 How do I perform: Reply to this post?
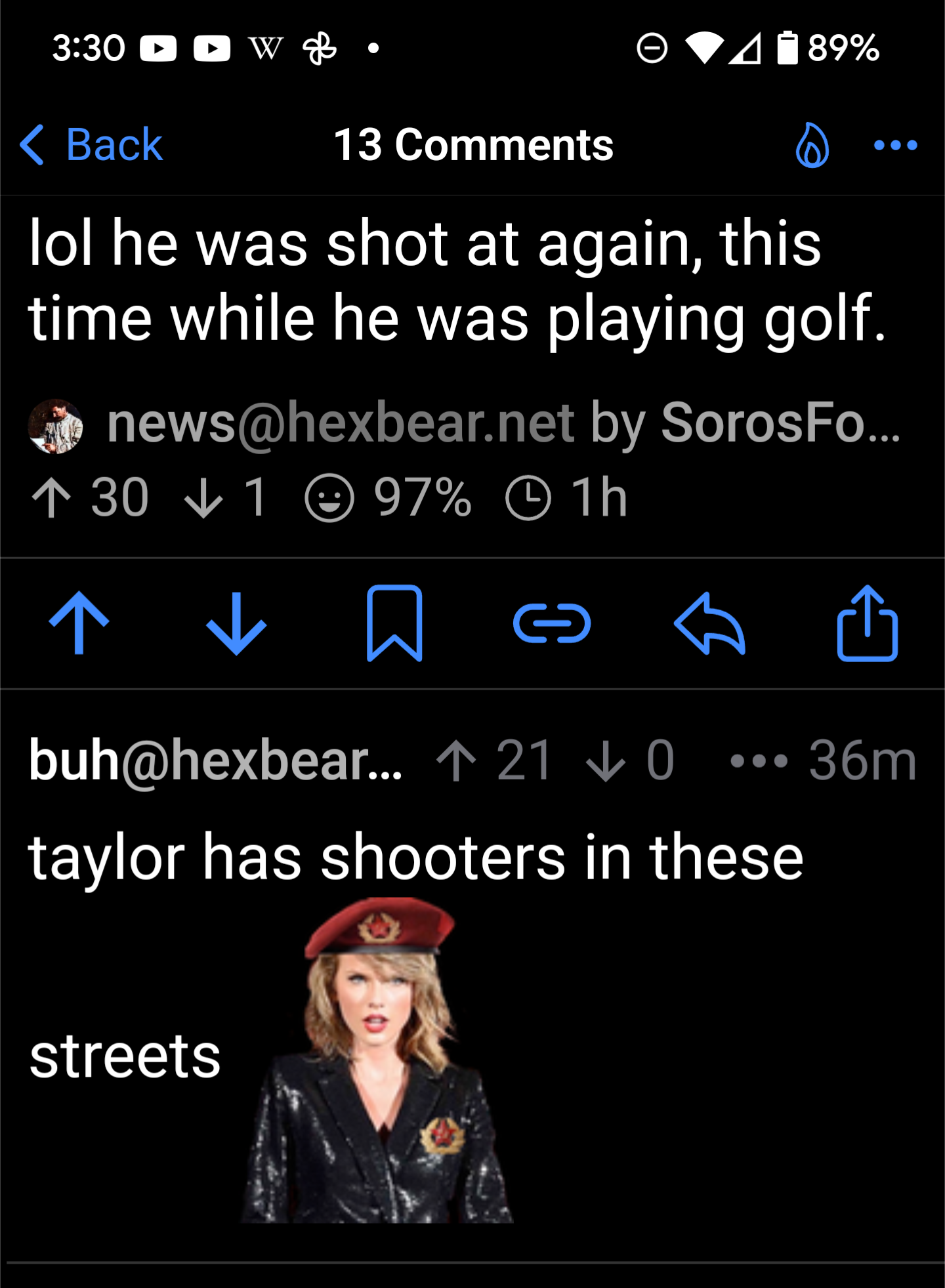click(709, 623)
